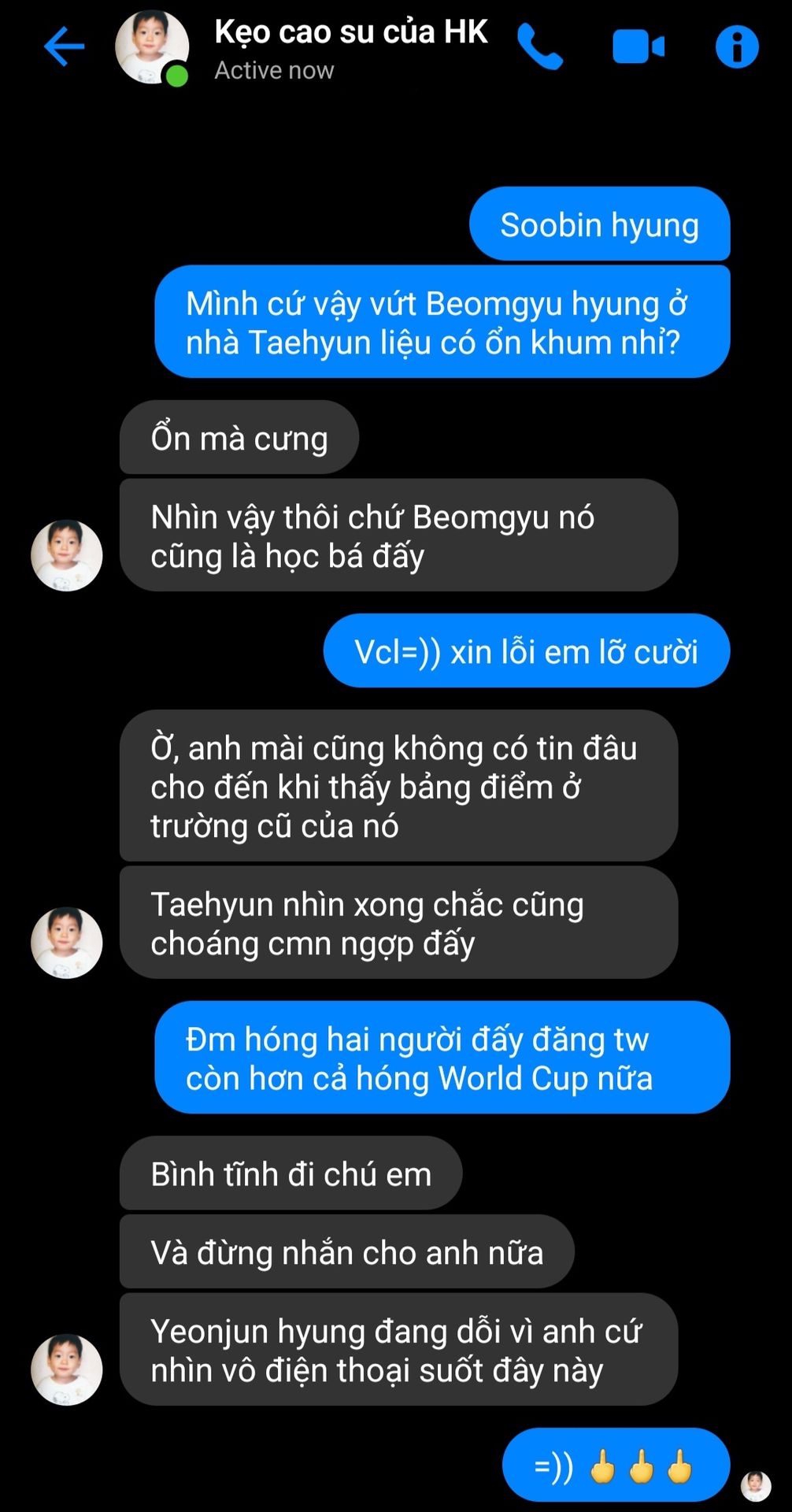
Task: Tap the avatar beside "học bá đấy" message
Action: (67, 555)
